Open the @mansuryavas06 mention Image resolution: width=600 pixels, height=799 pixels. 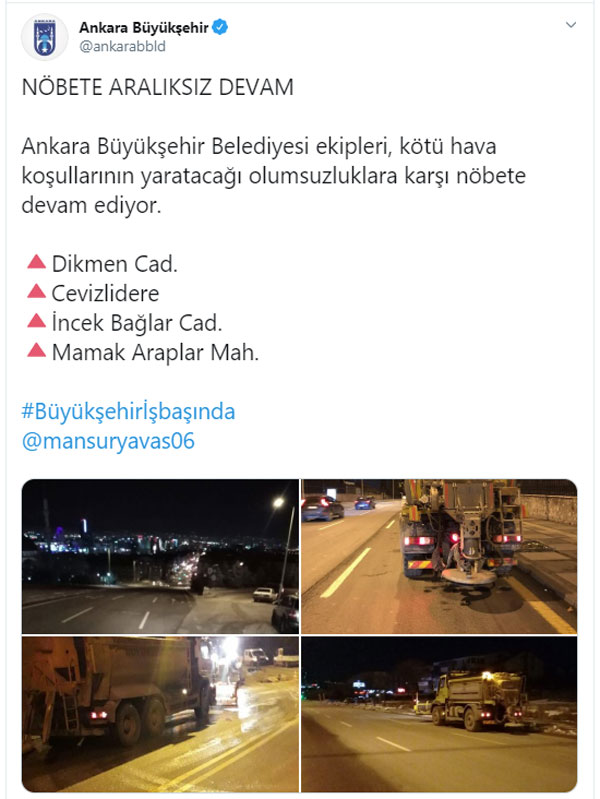(x=107, y=440)
